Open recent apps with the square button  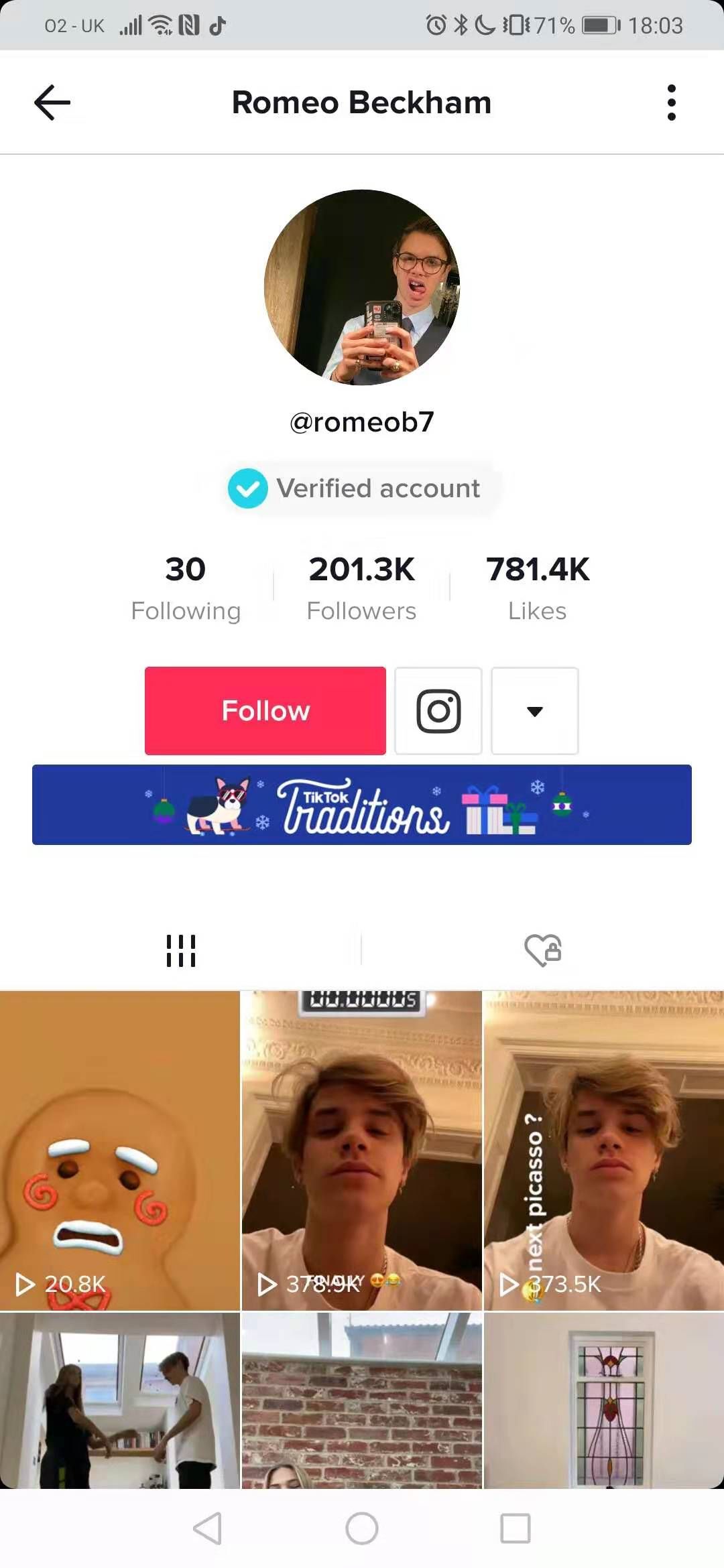(516, 1528)
